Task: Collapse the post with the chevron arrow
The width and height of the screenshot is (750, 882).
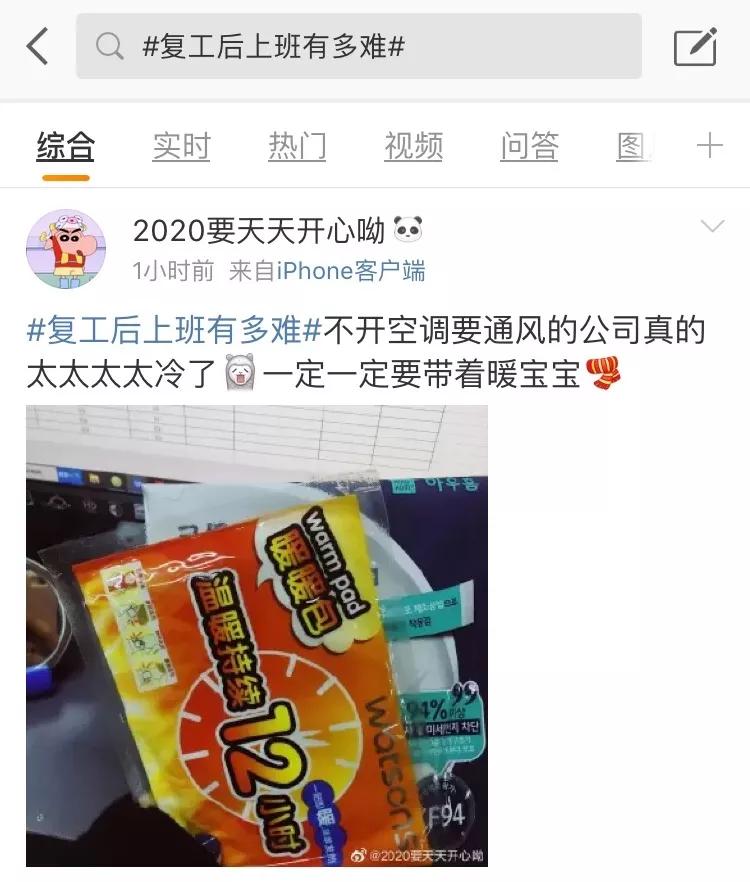Action: pyautogui.click(x=711, y=224)
